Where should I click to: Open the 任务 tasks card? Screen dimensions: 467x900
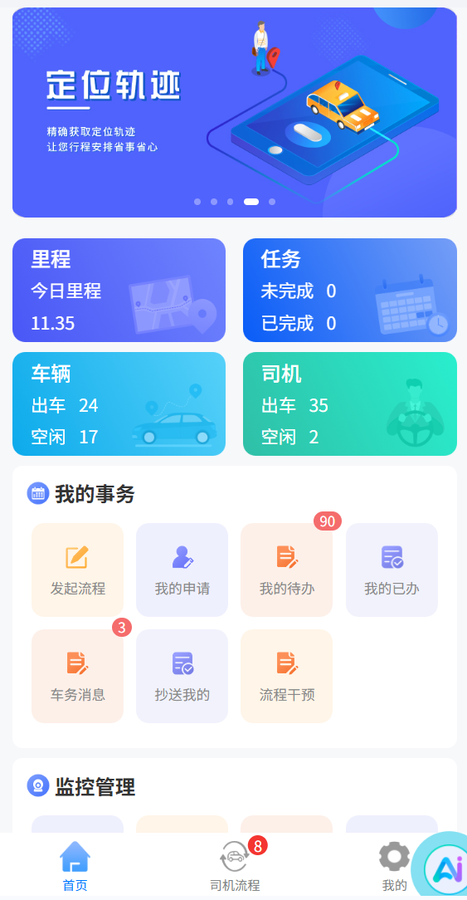pyautogui.click(x=349, y=290)
